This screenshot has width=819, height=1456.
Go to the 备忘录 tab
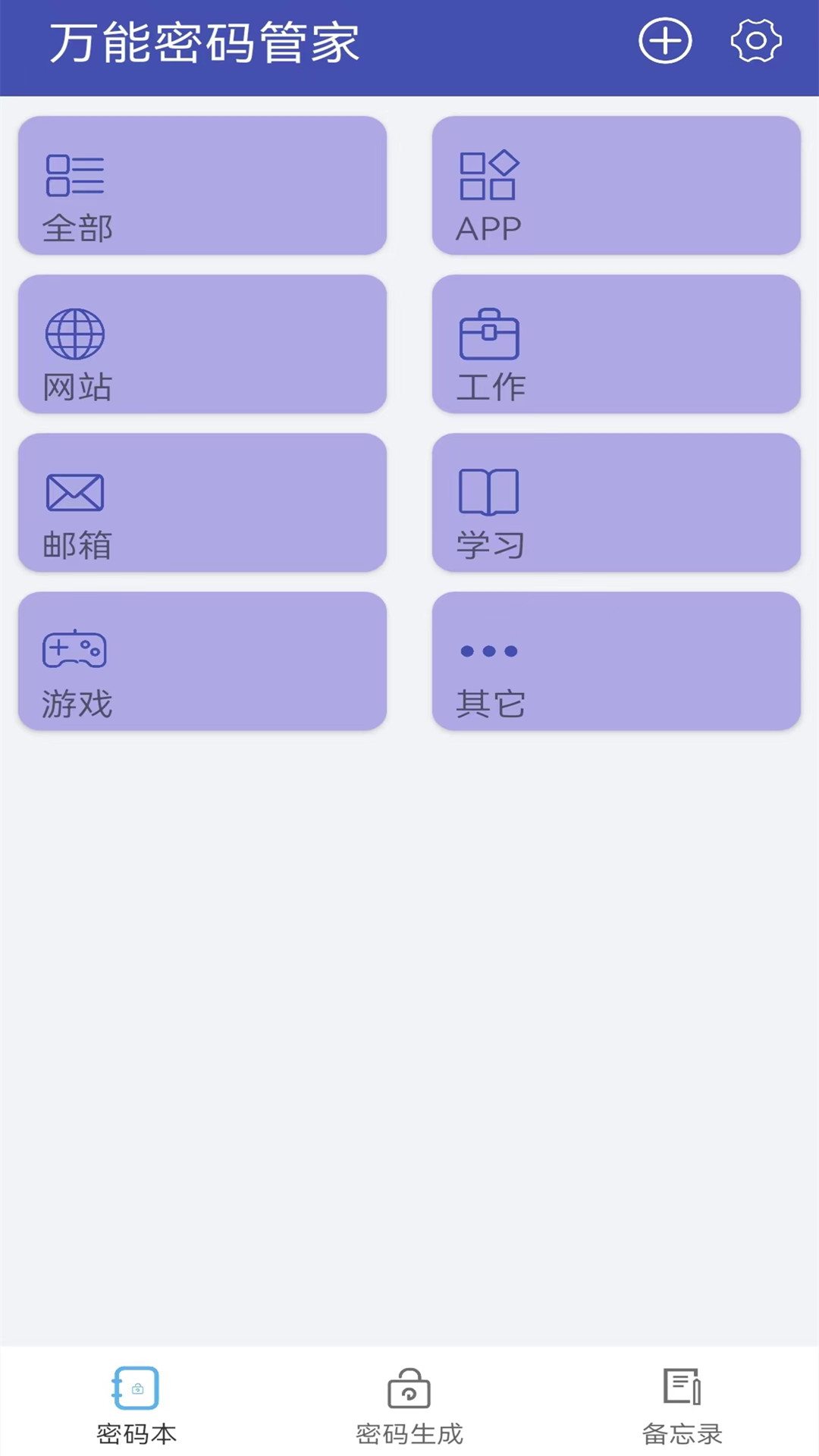682,1404
